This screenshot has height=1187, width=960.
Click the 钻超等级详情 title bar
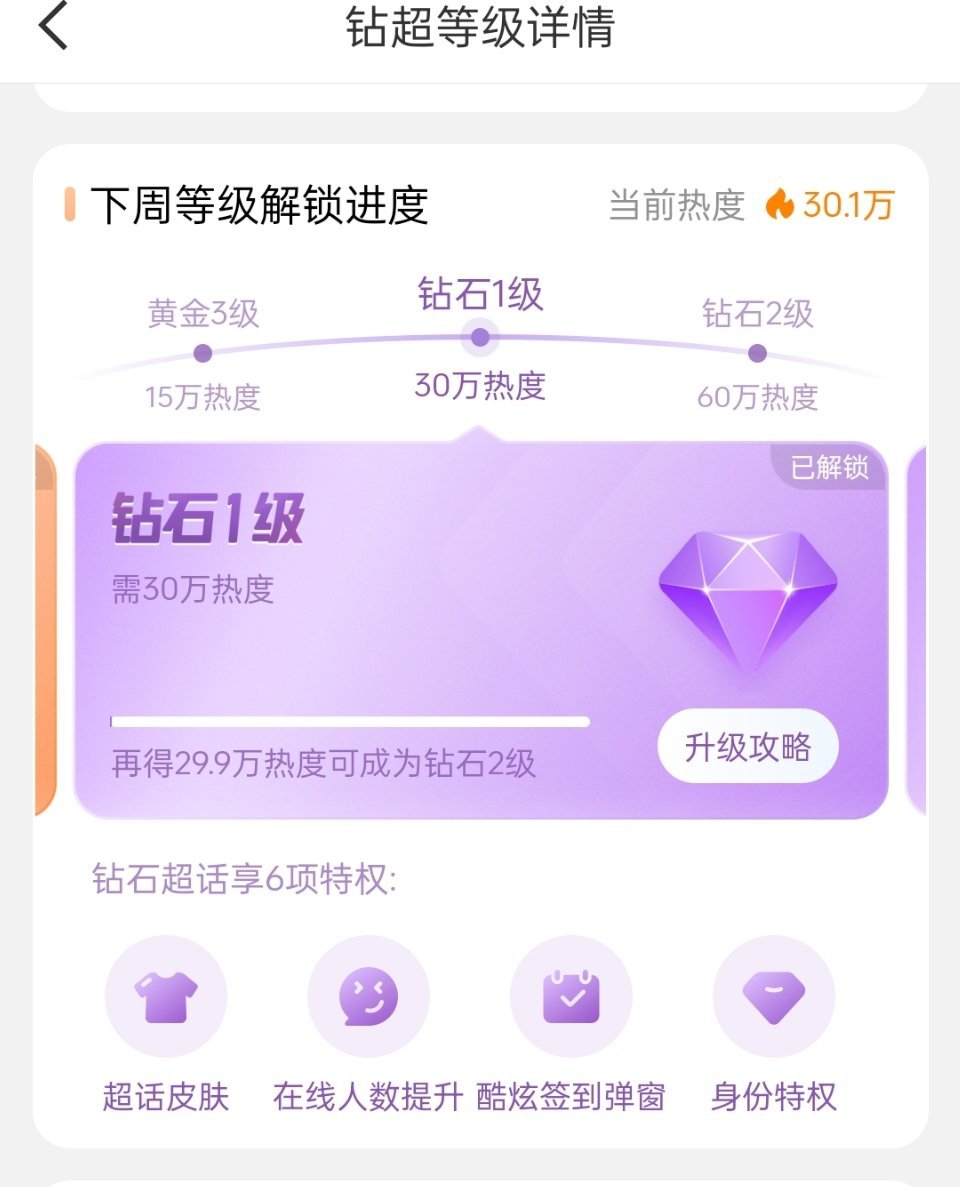[x=480, y=30]
